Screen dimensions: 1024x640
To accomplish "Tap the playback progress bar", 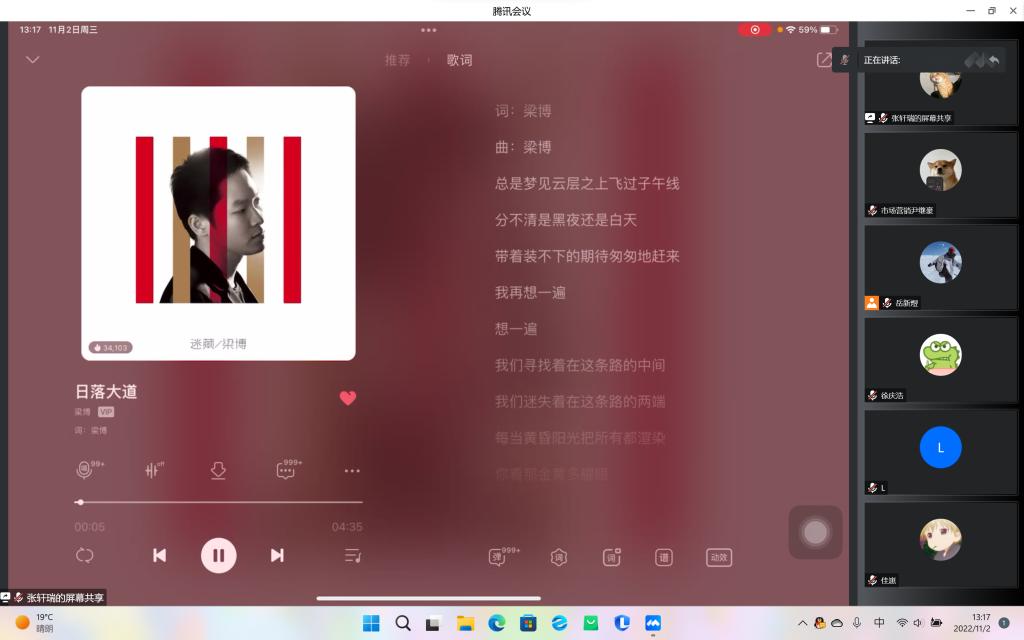I will [x=218, y=502].
